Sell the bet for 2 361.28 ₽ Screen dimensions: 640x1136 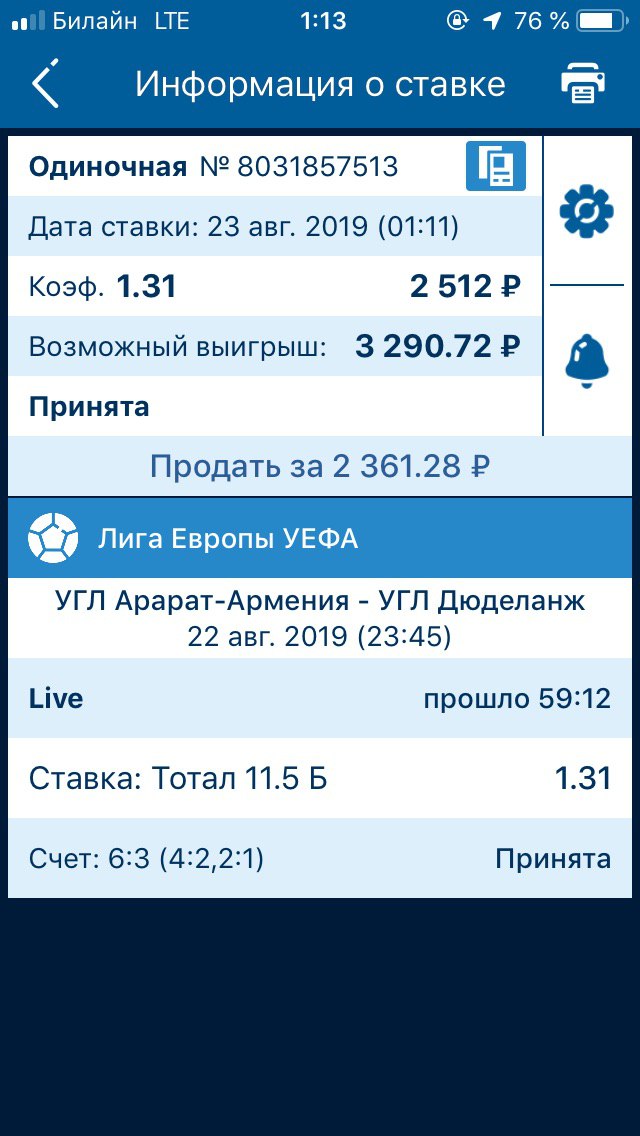(x=320, y=467)
